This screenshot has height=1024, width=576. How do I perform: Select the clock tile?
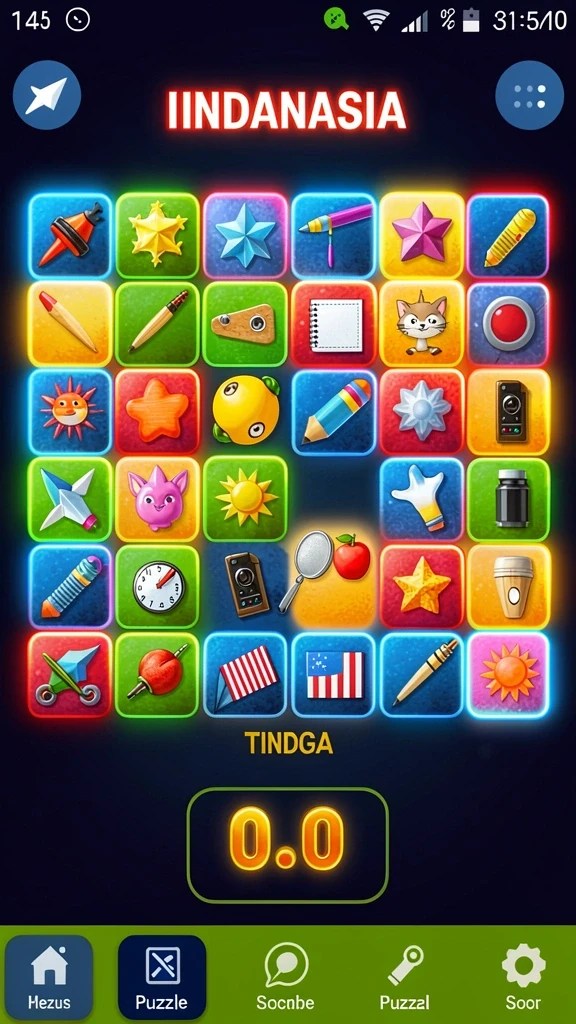tap(157, 587)
